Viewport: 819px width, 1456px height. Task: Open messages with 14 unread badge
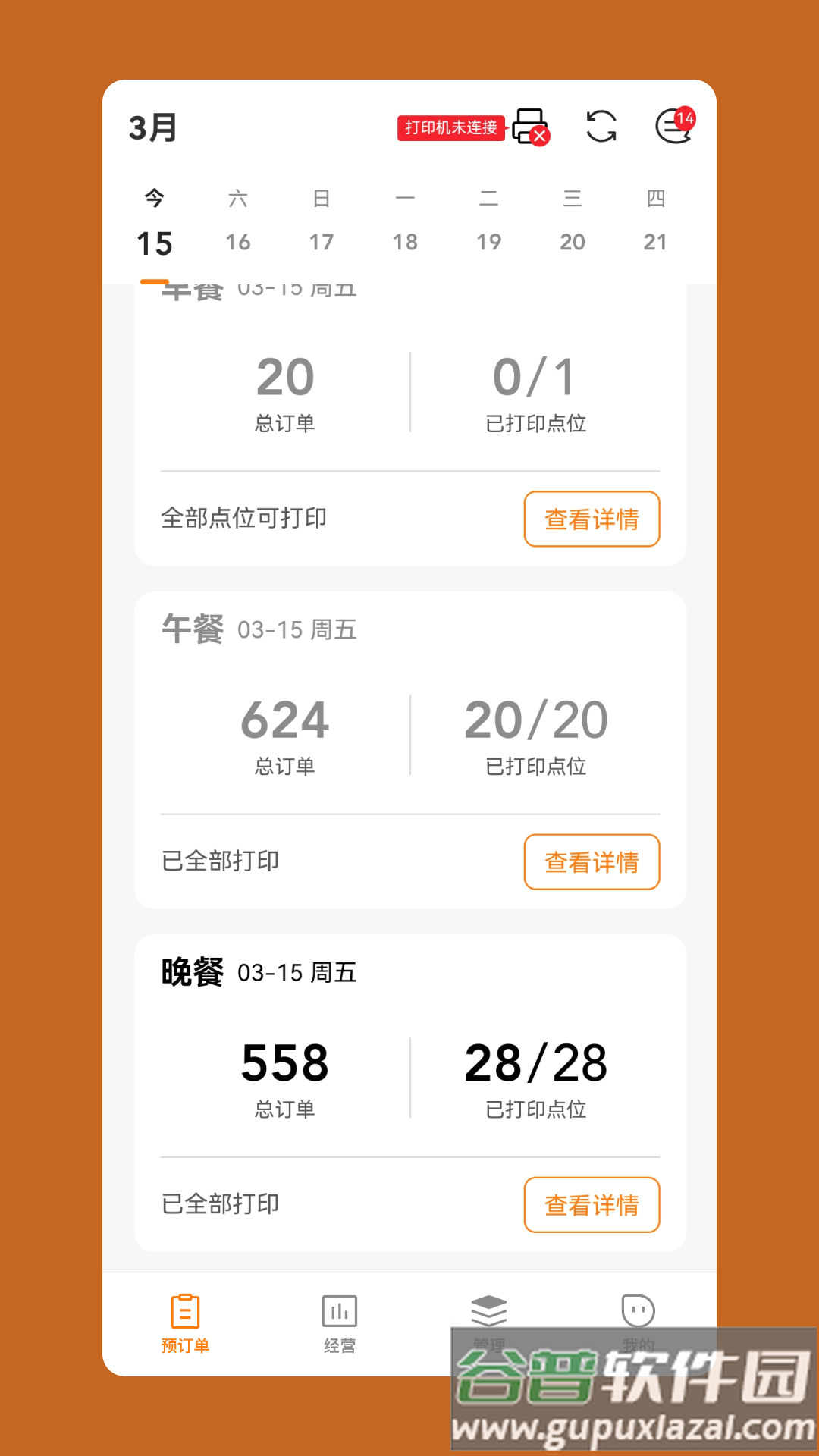coord(673,127)
